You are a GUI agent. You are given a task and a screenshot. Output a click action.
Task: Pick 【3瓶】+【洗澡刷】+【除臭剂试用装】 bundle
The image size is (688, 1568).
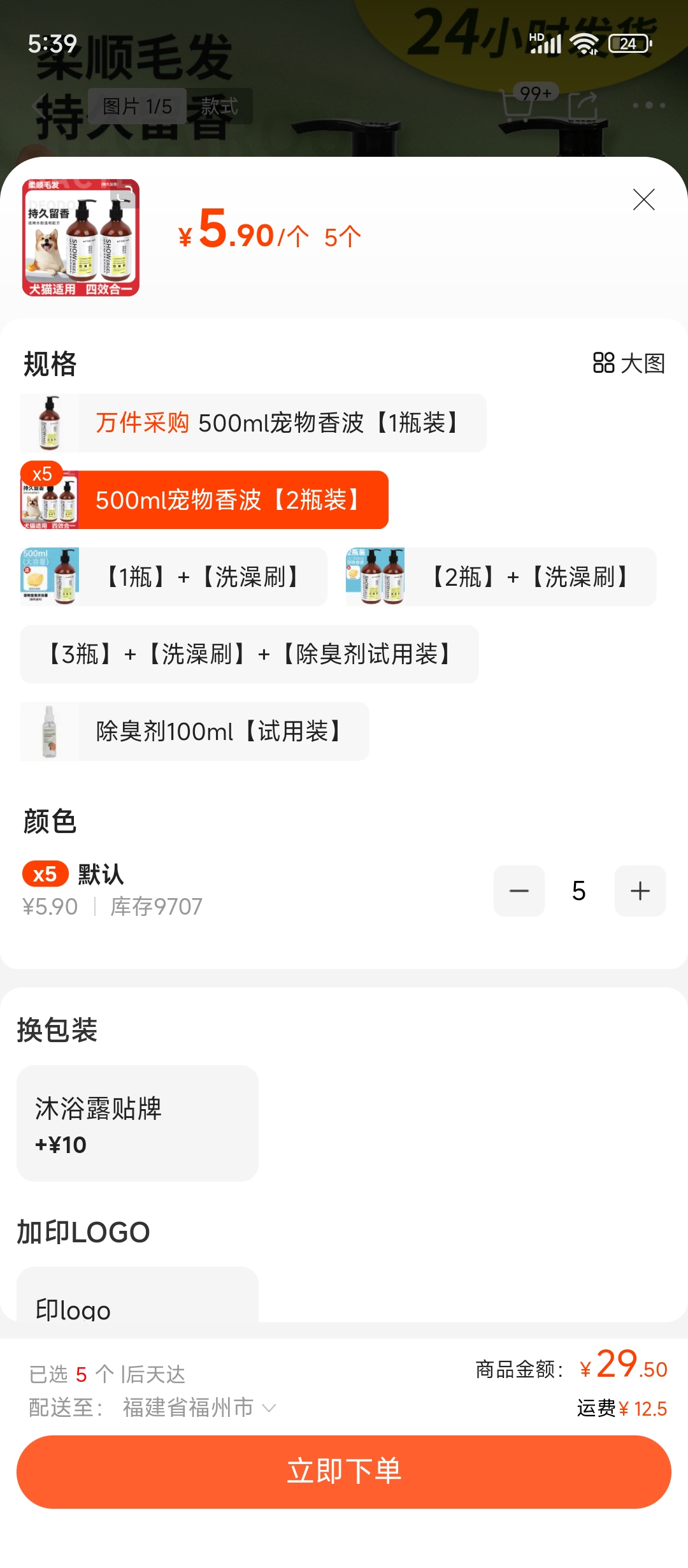[x=249, y=655]
